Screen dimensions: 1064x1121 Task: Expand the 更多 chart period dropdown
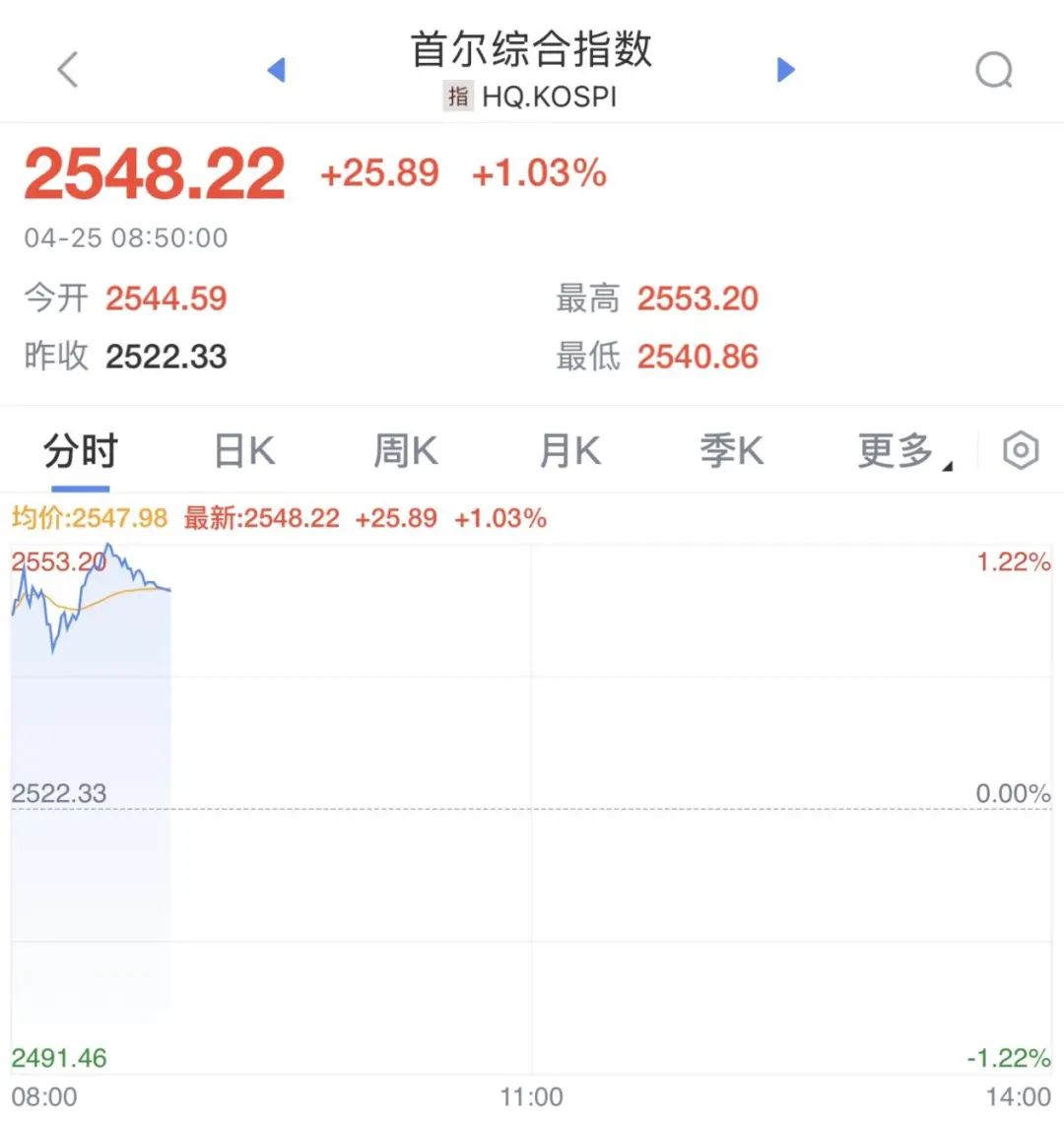coord(902,451)
